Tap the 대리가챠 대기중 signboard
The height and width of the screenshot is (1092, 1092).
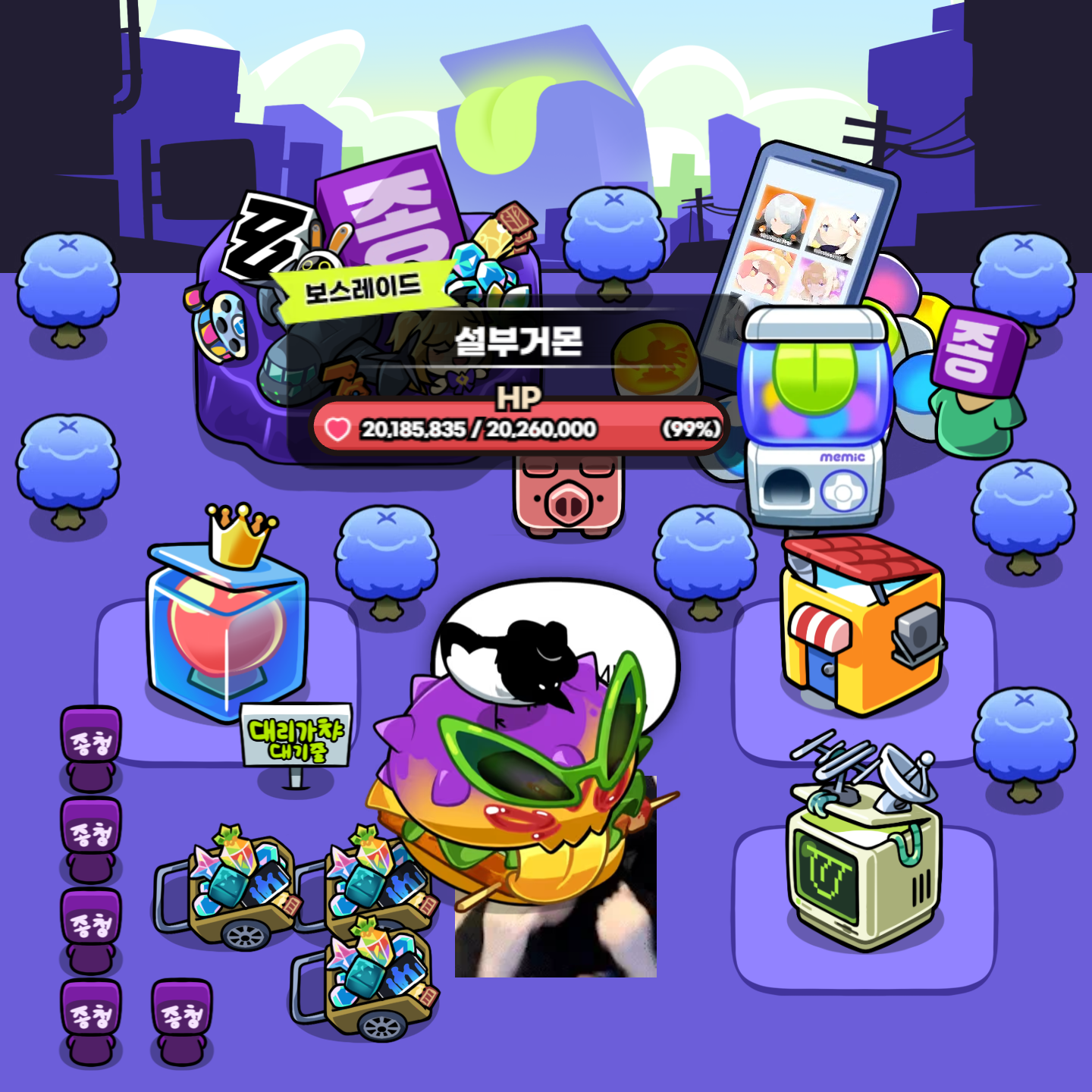(x=296, y=737)
